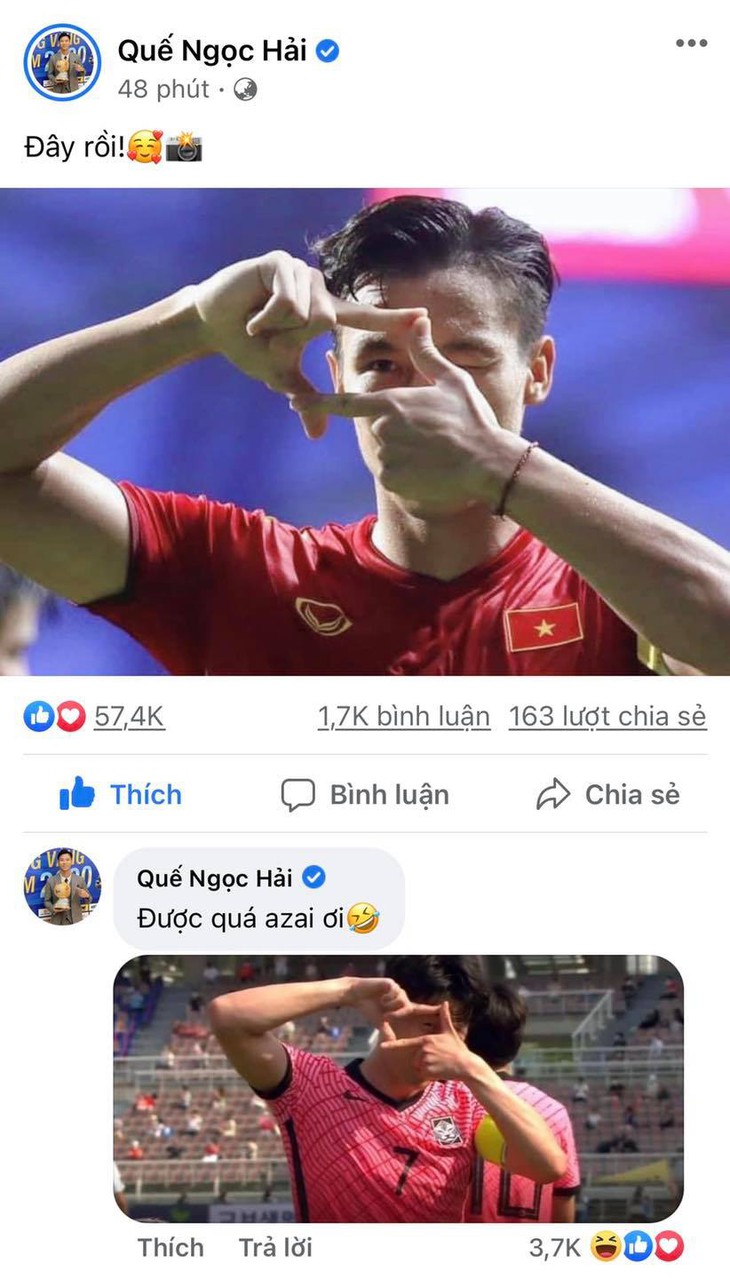Open the photo attached to the comment
The width and height of the screenshot is (730, 1279).
(x=398, y=1089)
